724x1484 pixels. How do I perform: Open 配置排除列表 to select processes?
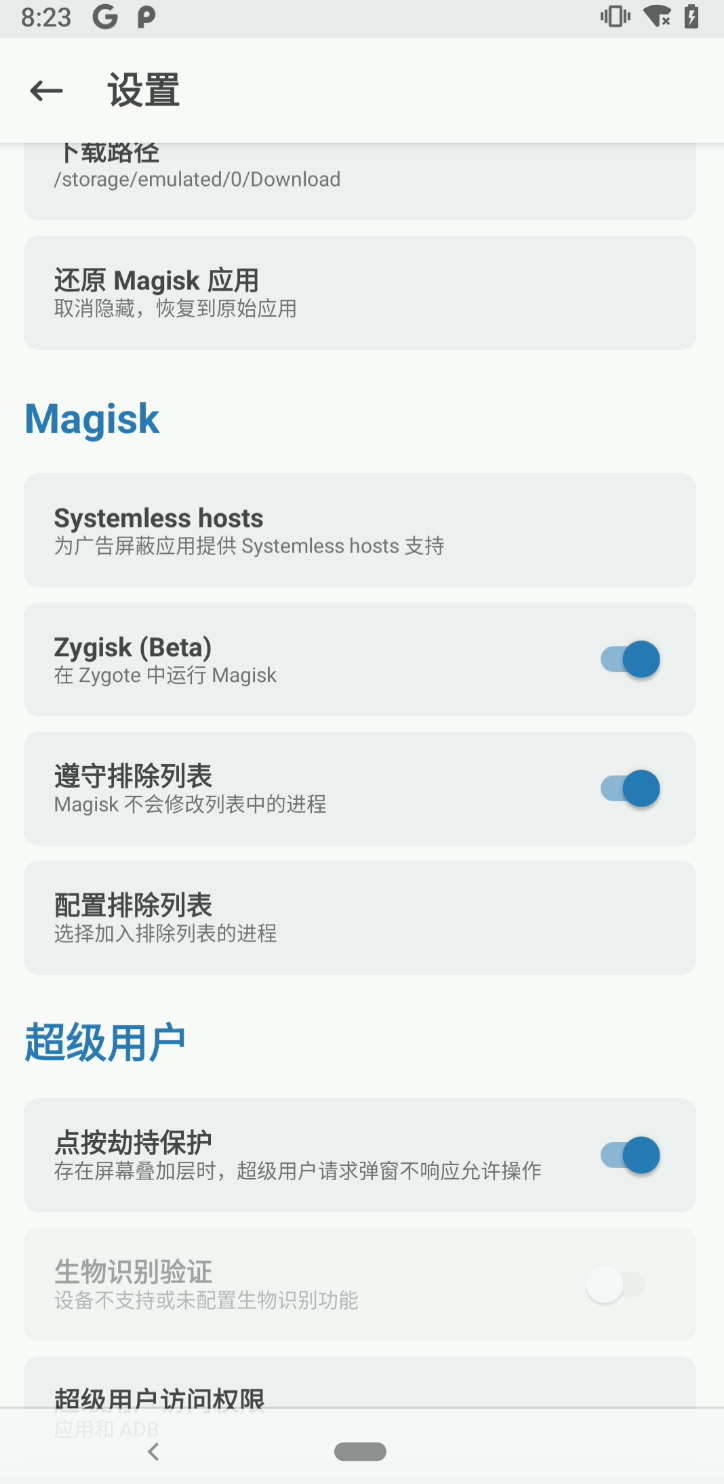click(x=360, y=917)
